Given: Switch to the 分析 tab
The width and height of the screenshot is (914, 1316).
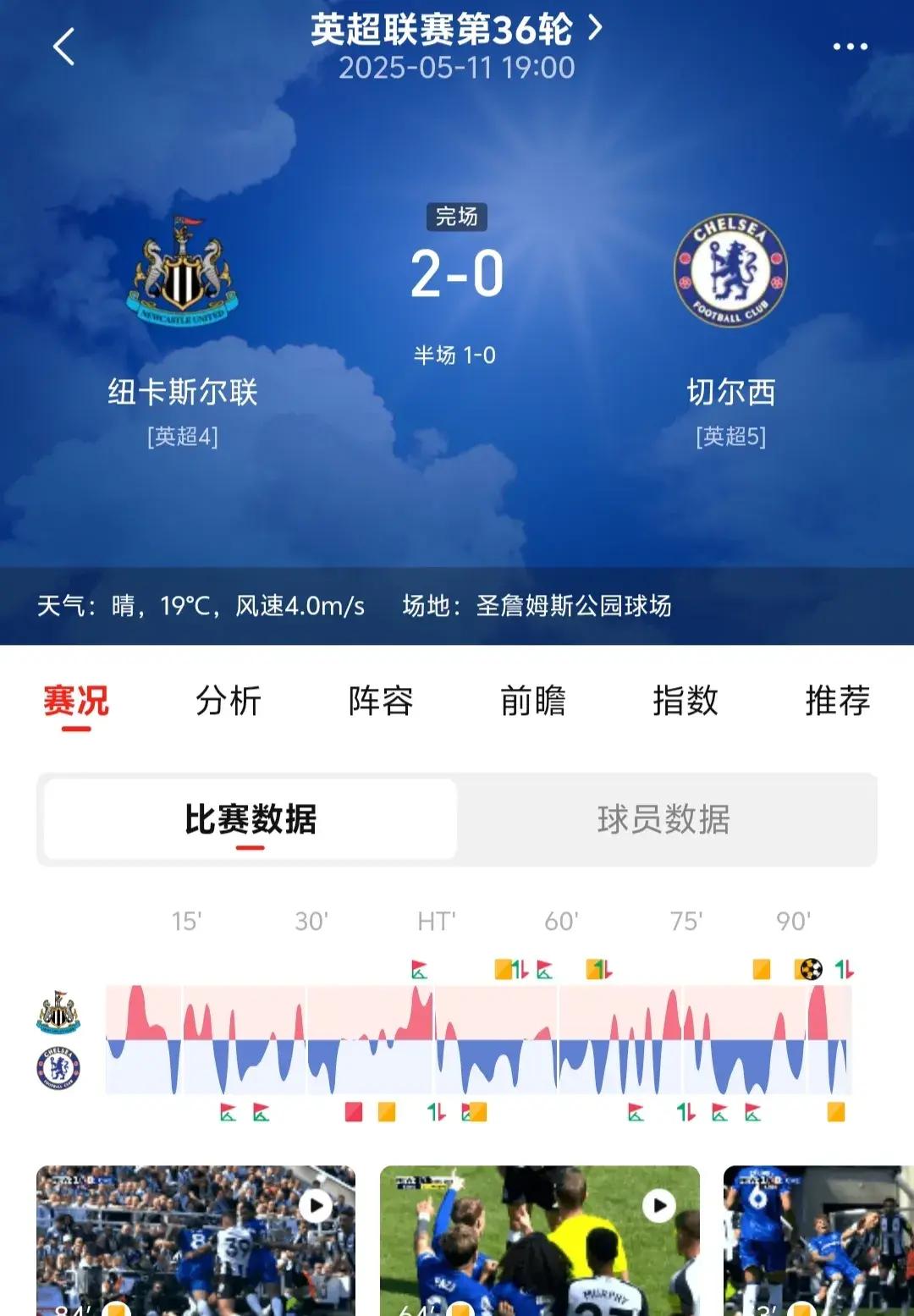Looking at the screenshot, I should point(228,702).
